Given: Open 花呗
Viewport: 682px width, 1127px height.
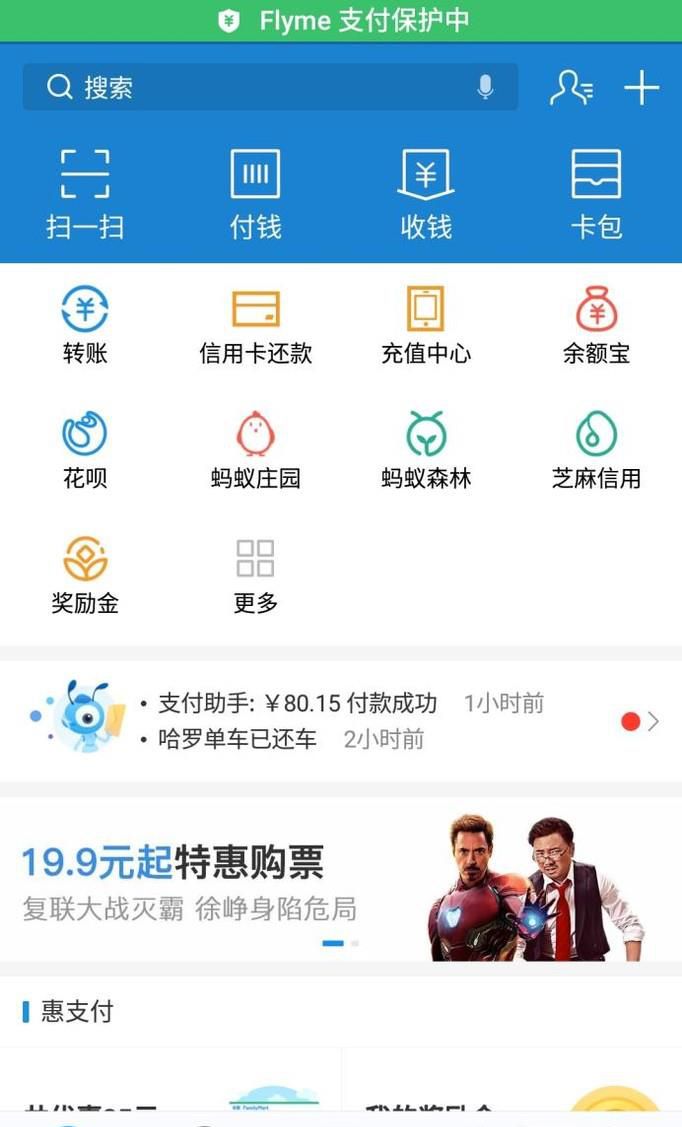Looking at the screenshot, I should pos(85,450).
